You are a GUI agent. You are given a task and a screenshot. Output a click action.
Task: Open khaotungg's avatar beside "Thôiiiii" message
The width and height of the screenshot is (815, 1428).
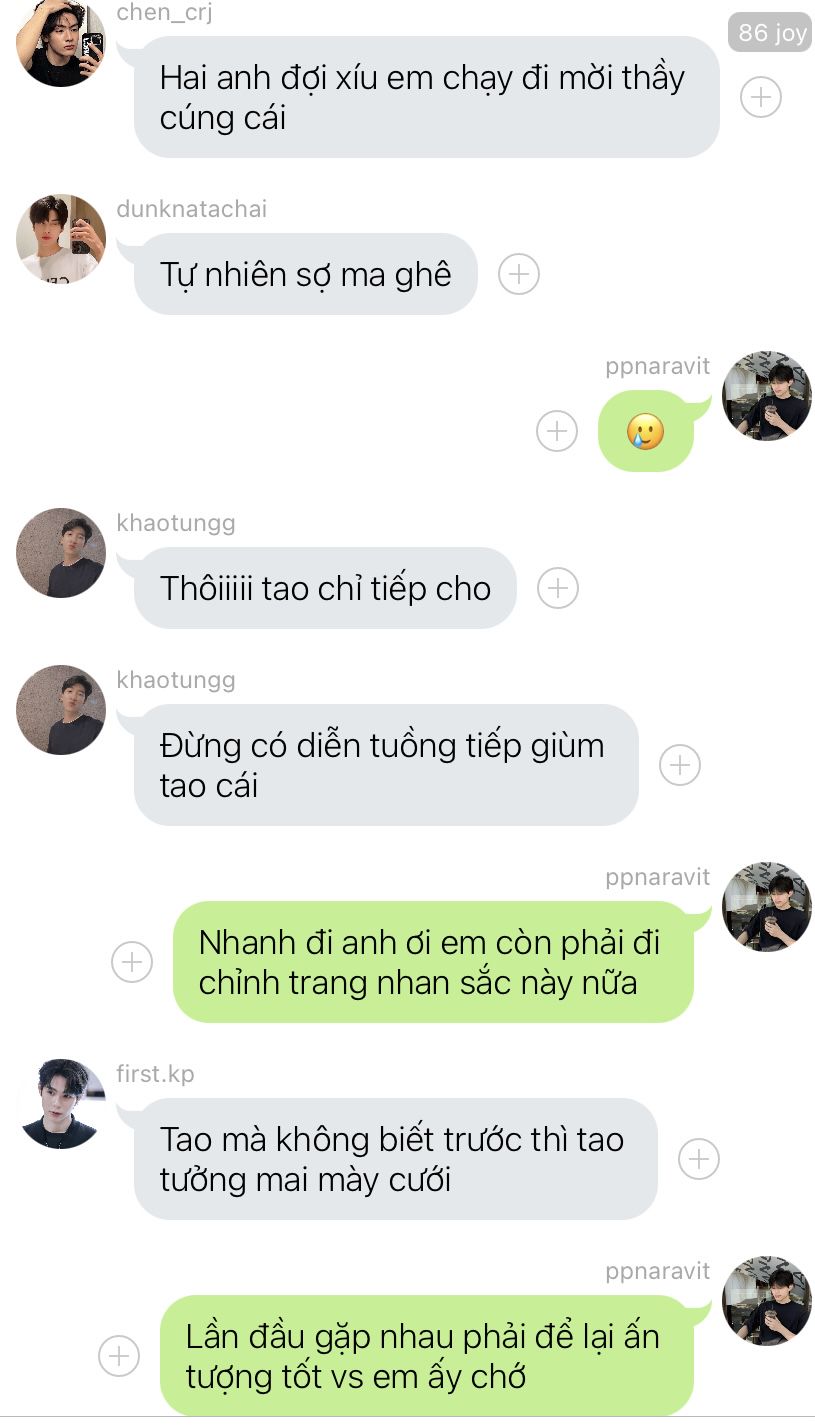[x=61, y=553]
